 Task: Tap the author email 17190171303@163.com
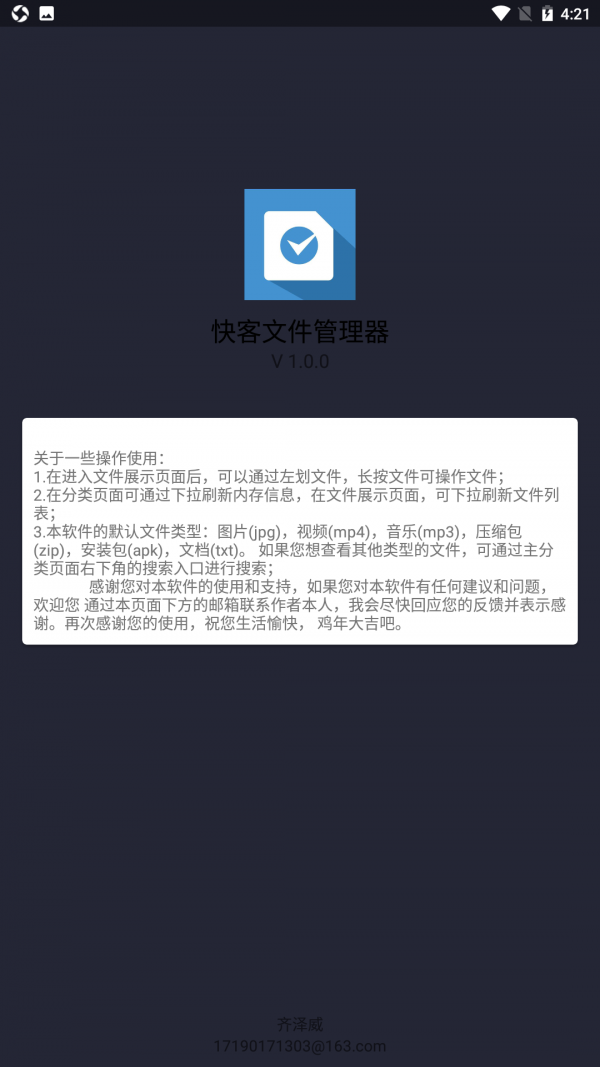click(x=299, y=1046)
